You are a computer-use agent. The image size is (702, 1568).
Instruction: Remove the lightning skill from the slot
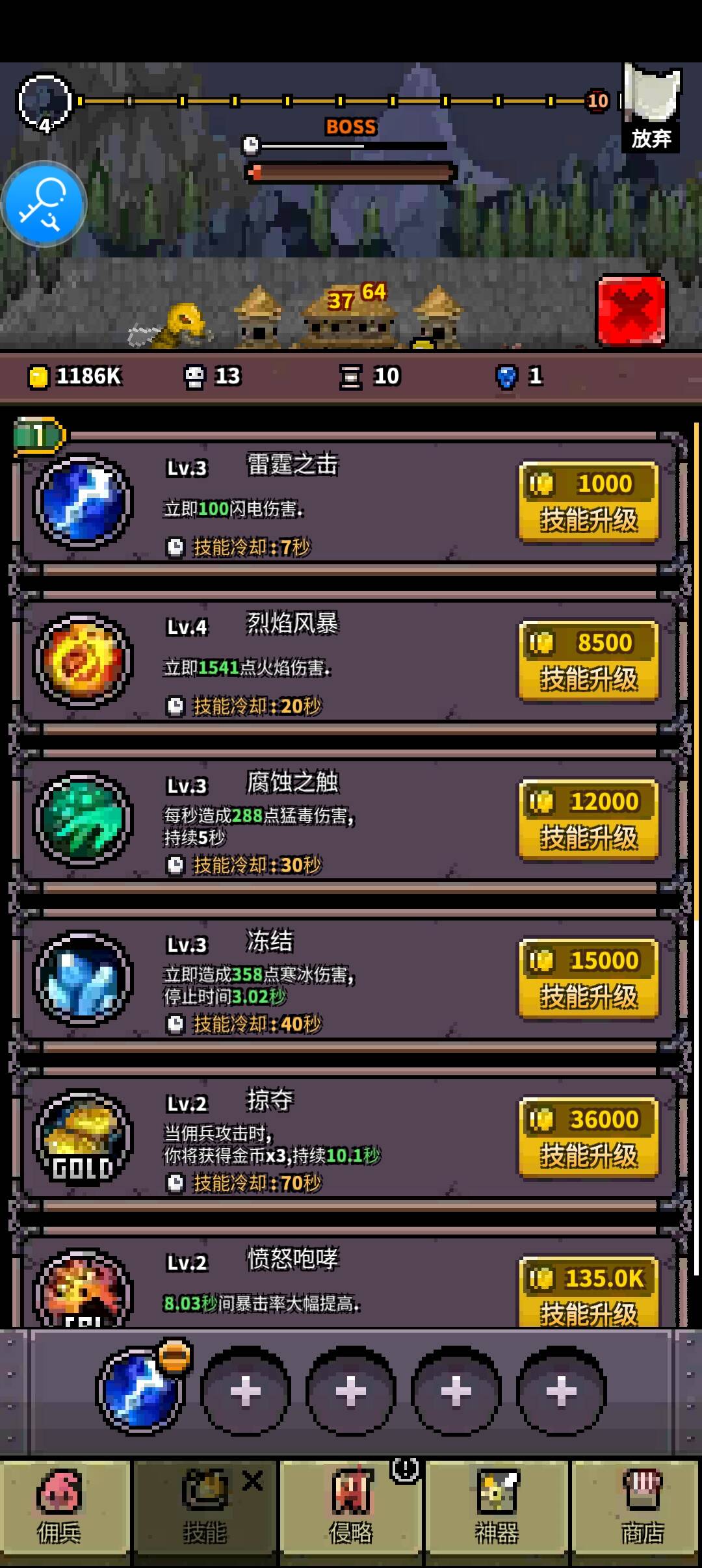pos(174,1356)
